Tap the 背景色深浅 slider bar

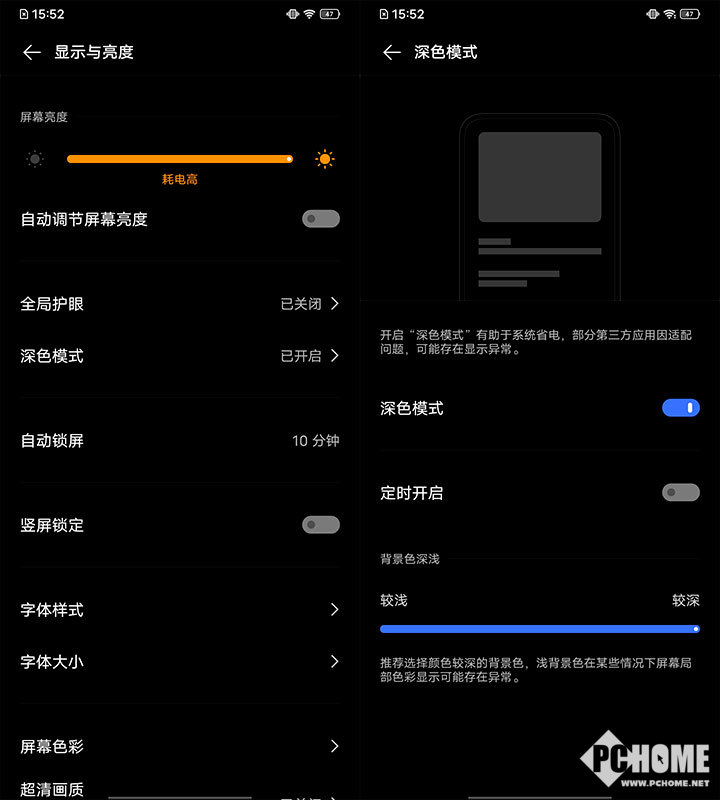540,629
